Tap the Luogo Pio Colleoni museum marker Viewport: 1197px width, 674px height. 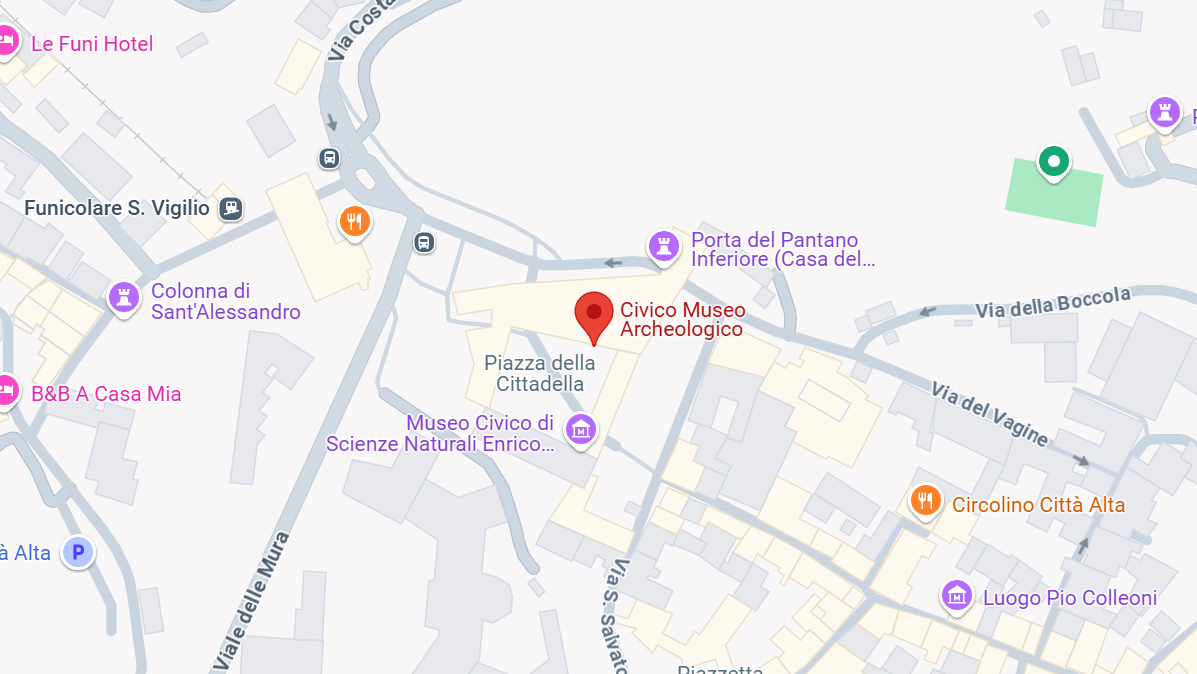tap(958, 597)
